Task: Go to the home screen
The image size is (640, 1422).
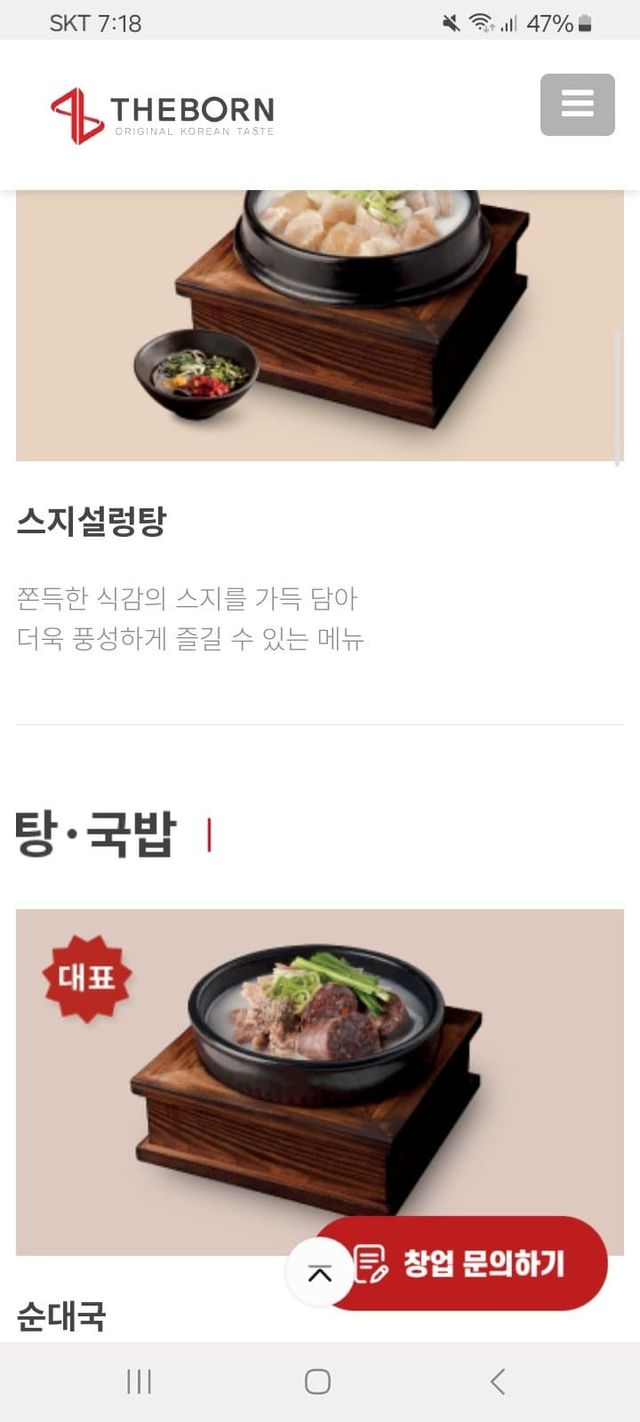Action: click(318, 1382)
